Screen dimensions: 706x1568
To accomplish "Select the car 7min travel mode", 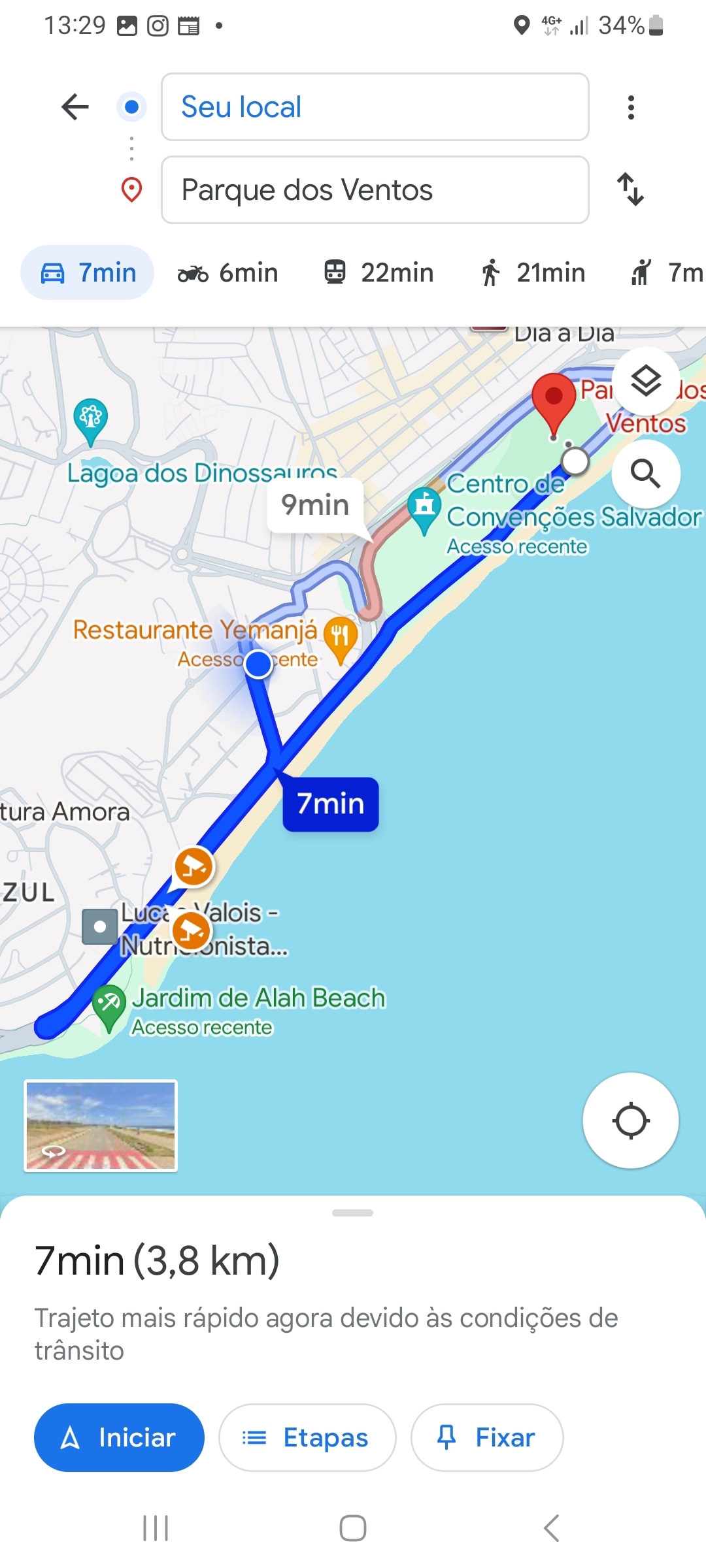I will 88,272.
